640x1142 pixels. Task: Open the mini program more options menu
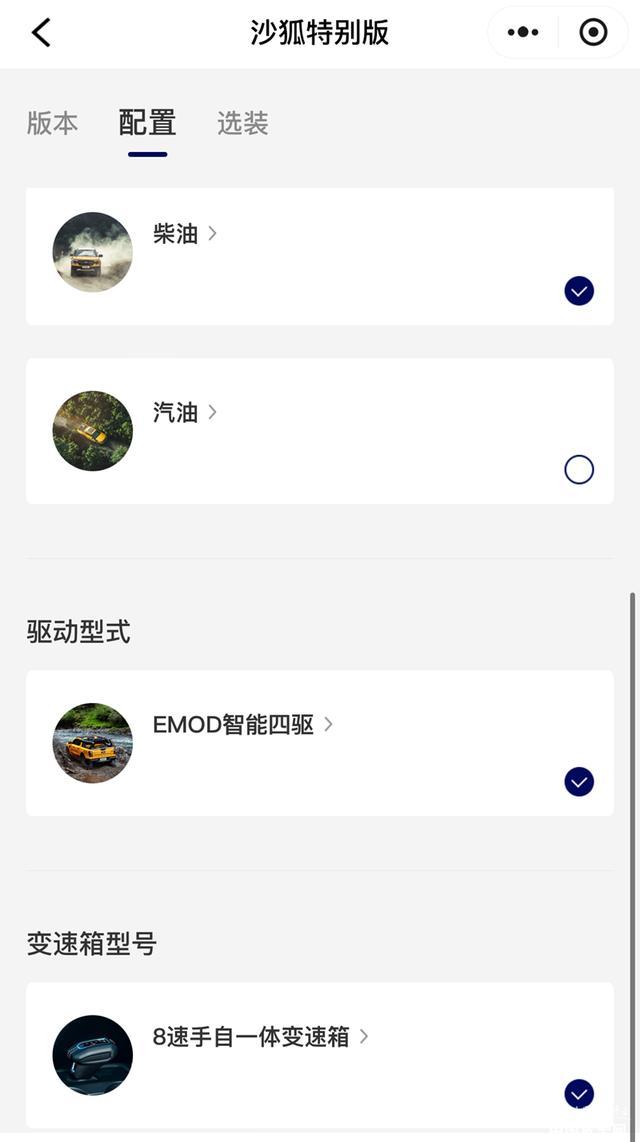tap(523, 33)
